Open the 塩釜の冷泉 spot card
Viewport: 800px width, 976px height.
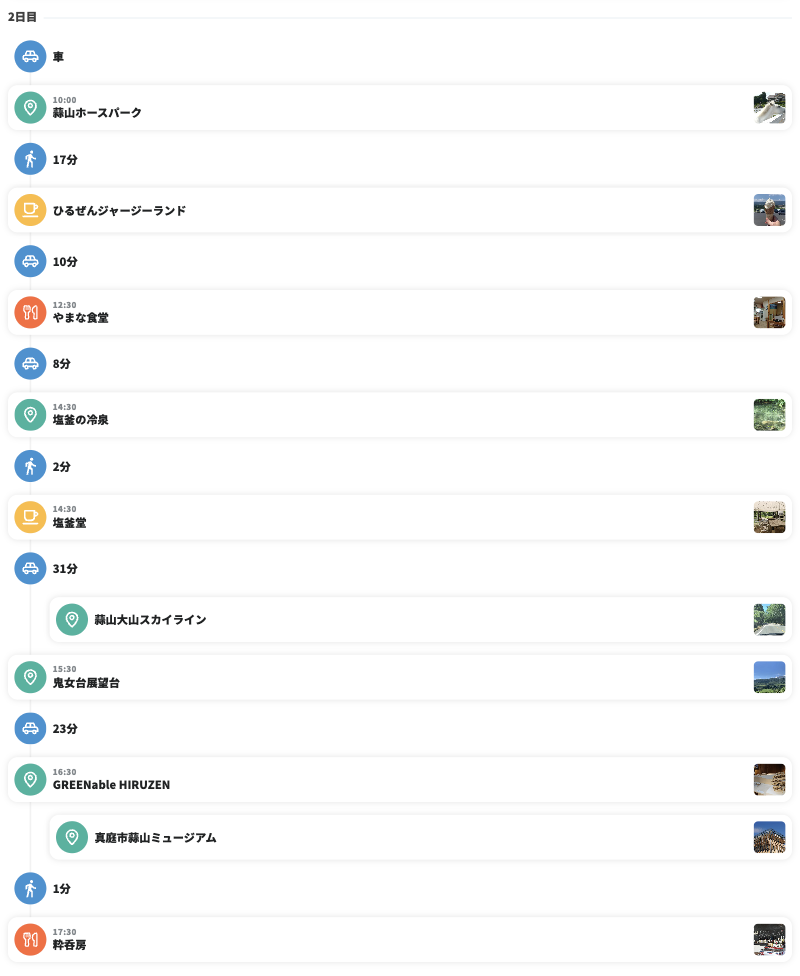coord(400,415)
